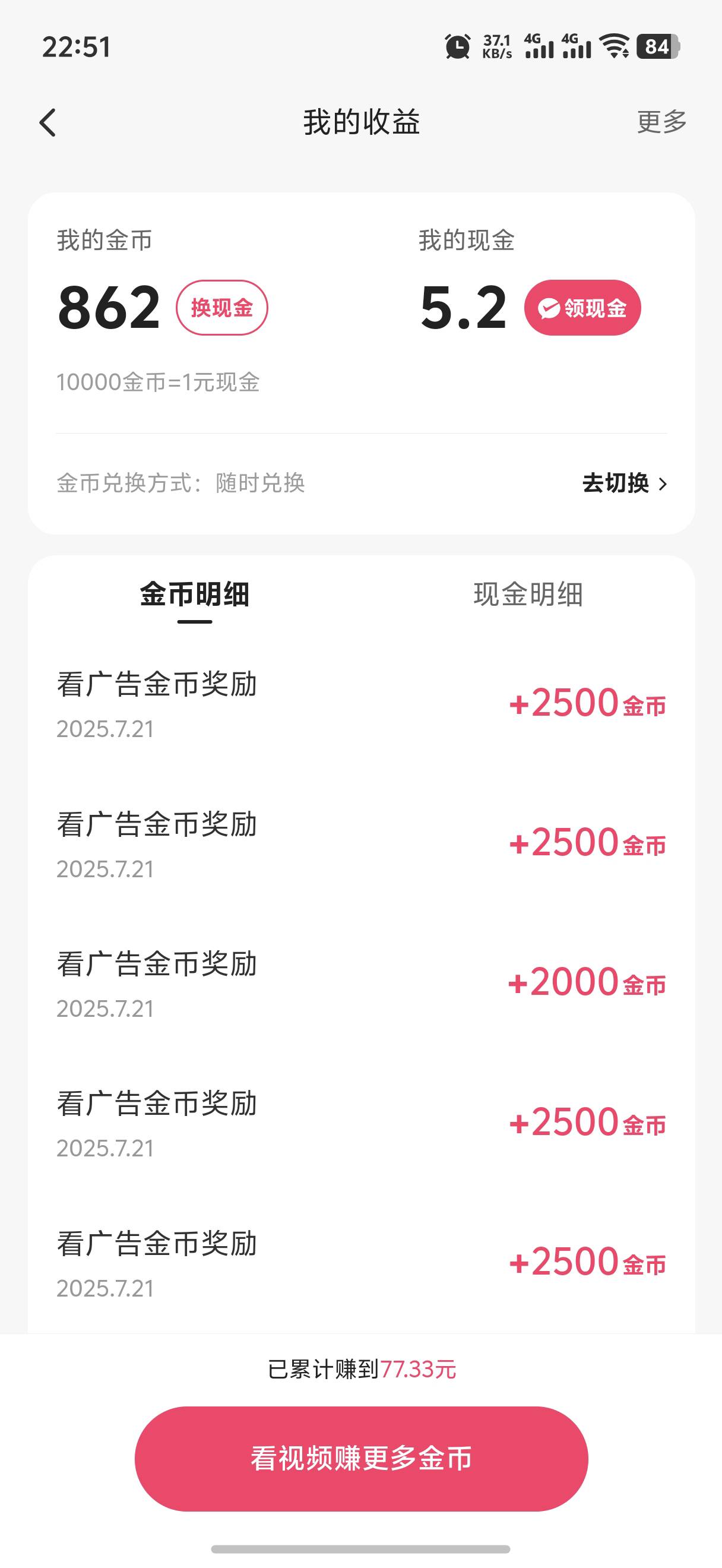The image size is (722, 1568).
Task: Go back using the top-left arrow
Action: click(47, 122)
